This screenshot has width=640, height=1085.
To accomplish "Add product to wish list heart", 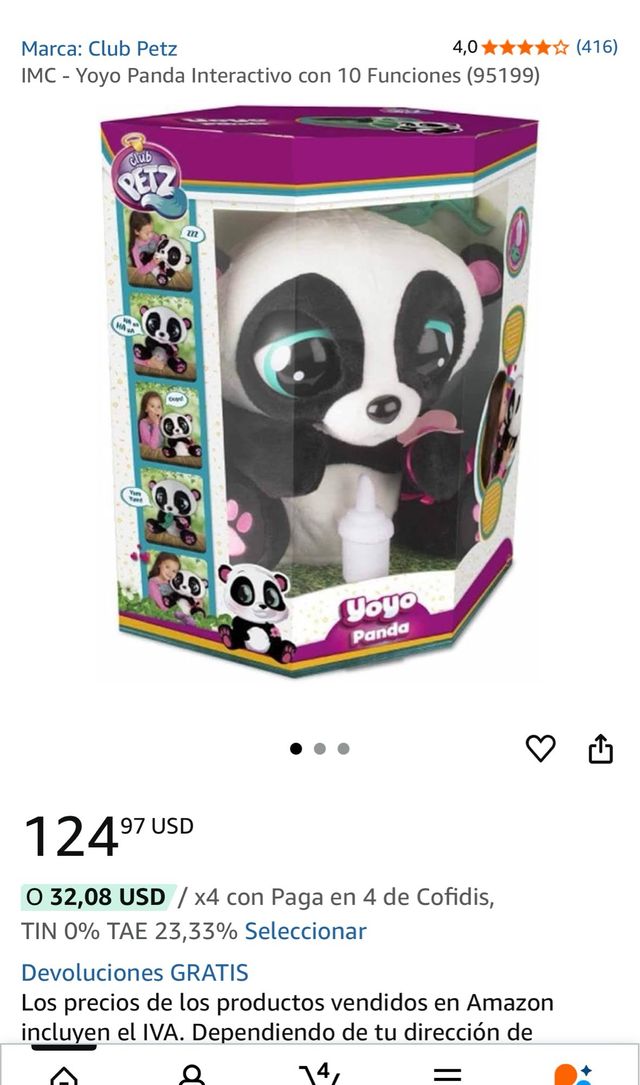I will (x=540, y=749).
